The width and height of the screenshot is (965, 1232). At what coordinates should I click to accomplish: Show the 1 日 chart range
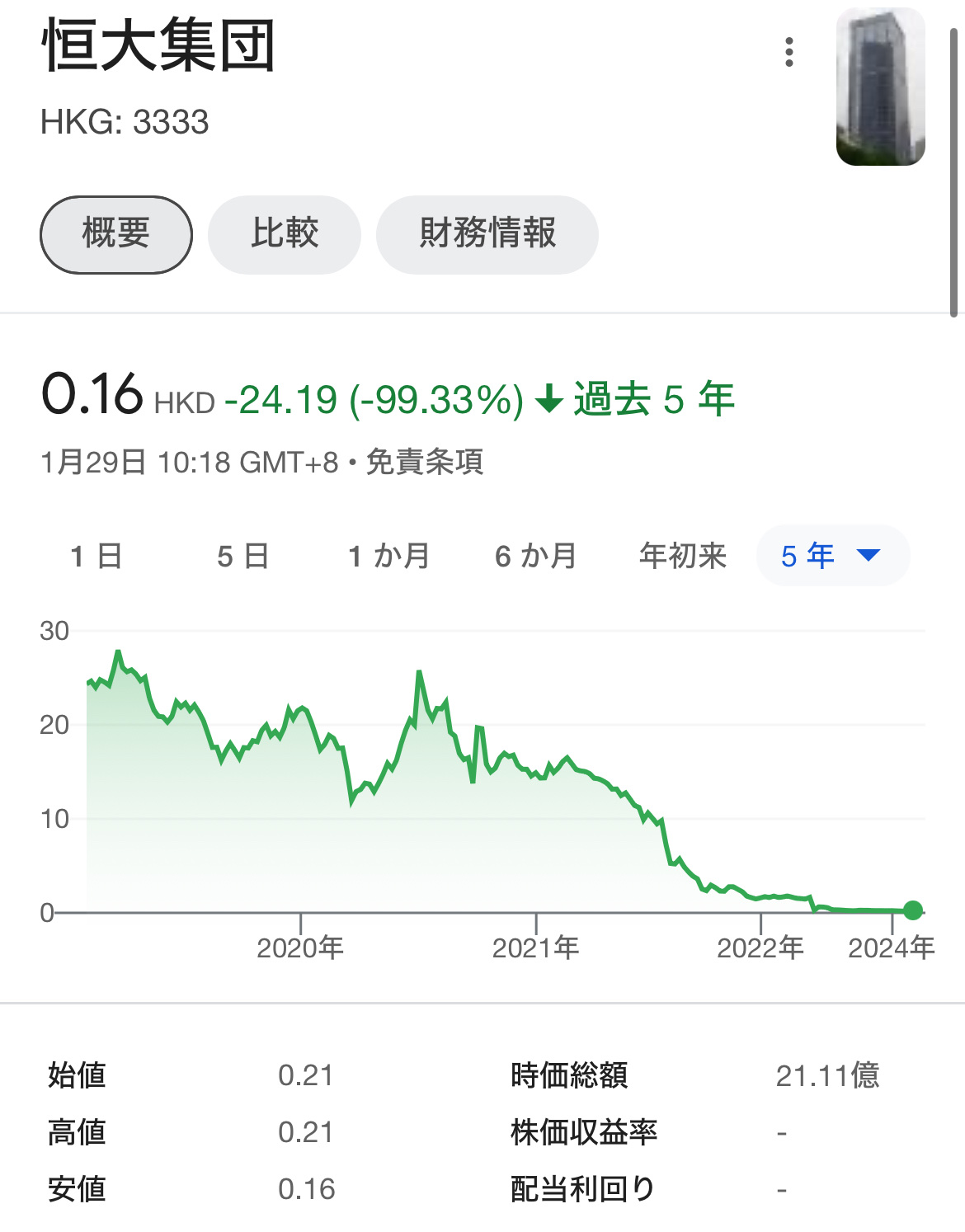click(96, 556)
